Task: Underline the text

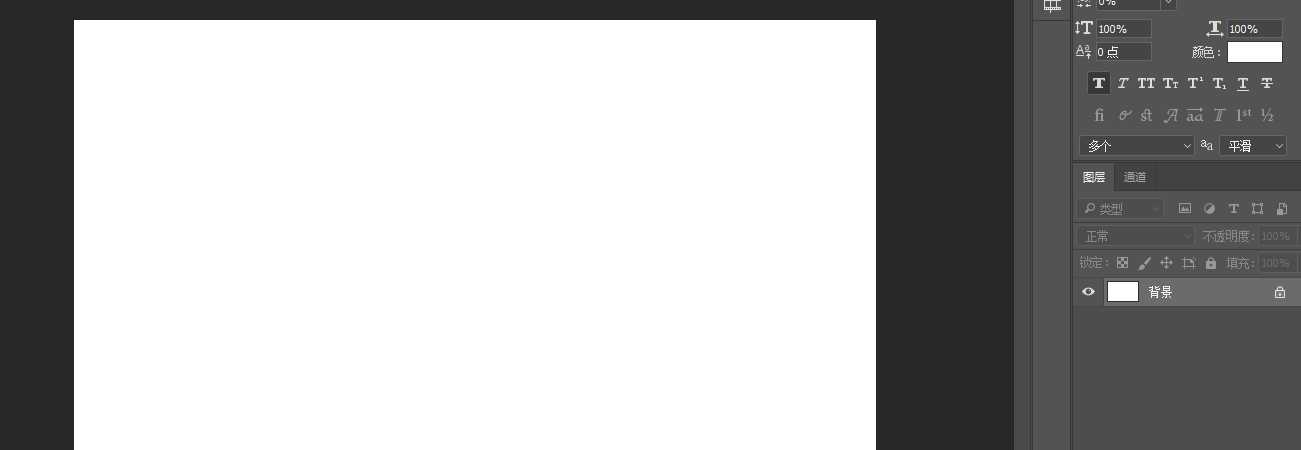Action: point(1243,83)
